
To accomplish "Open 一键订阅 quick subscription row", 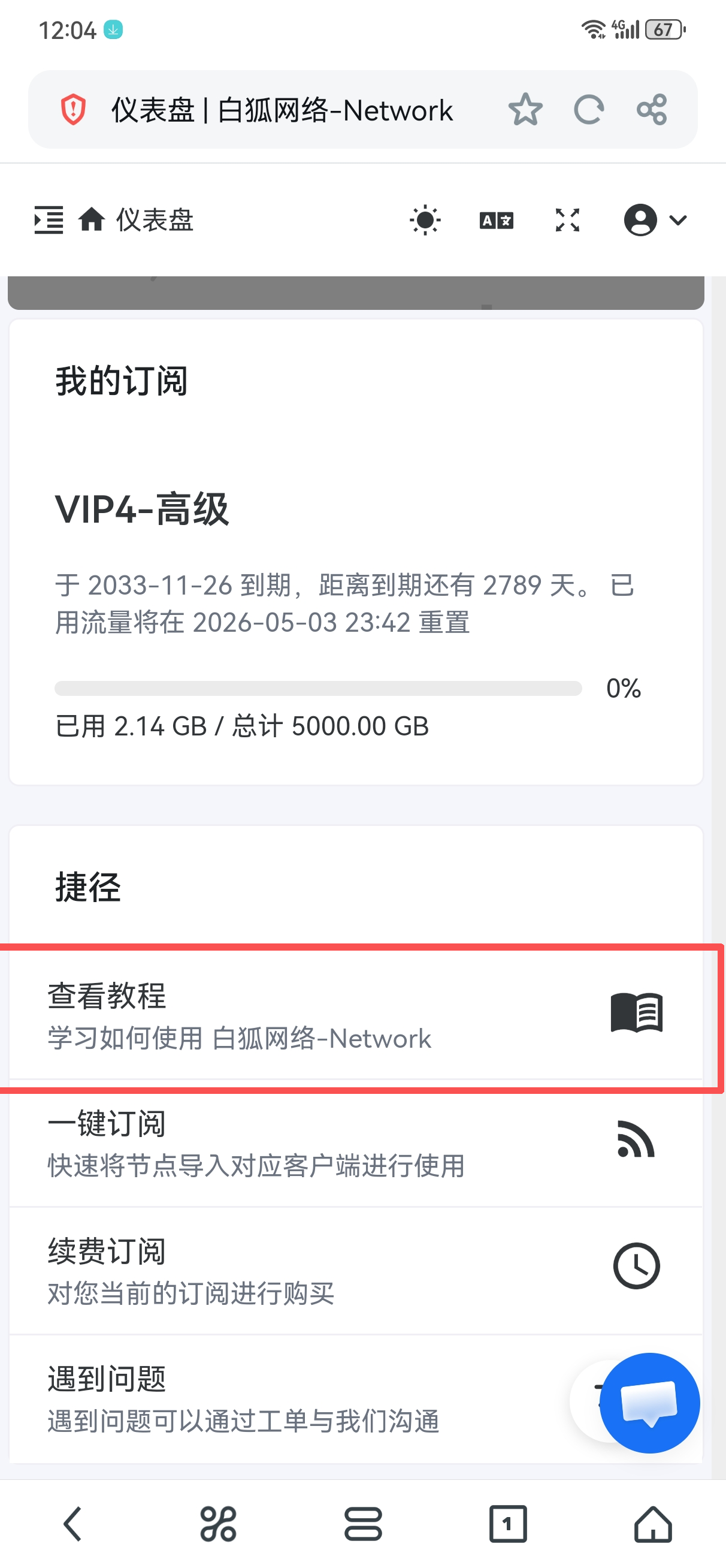I will (x=356, y=1143).
